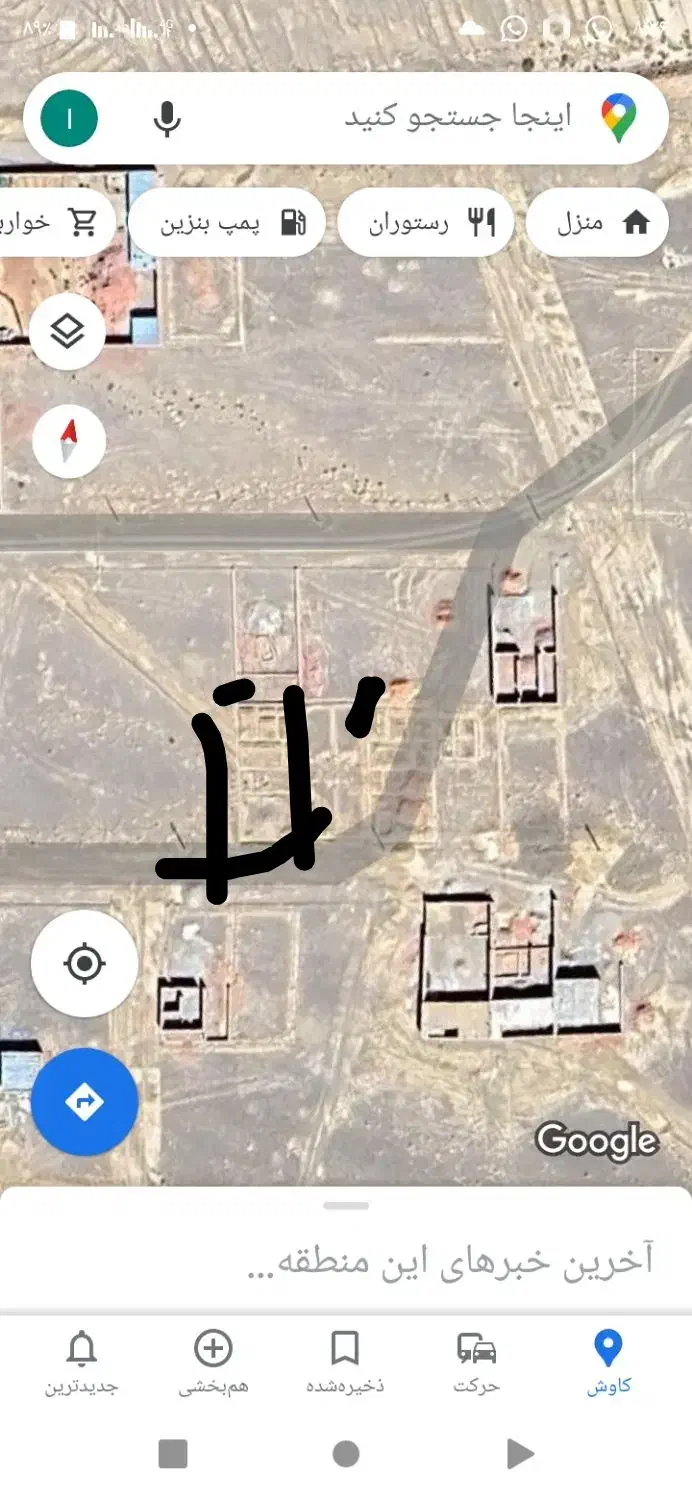Select the رستوران (Restaurants) chip
The image size is (692, 1500).
coord(426,222)
